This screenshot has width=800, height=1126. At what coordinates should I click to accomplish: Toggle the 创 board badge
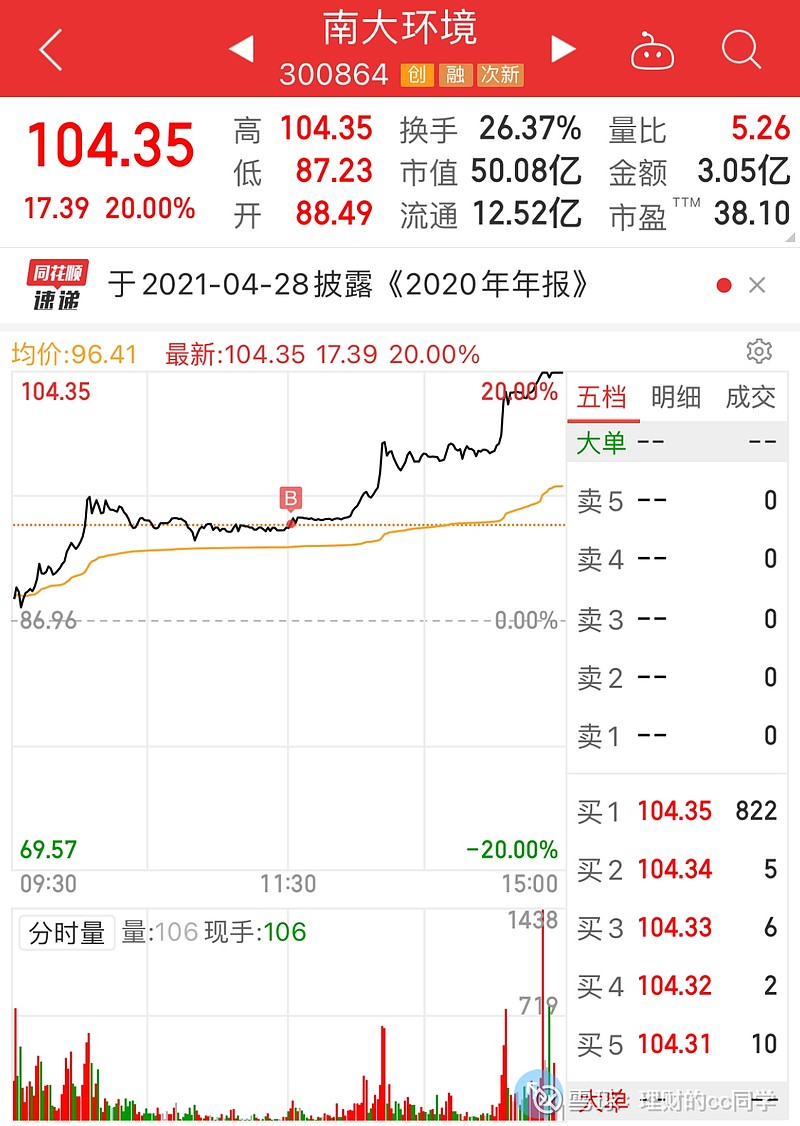(x=417, y=74)
